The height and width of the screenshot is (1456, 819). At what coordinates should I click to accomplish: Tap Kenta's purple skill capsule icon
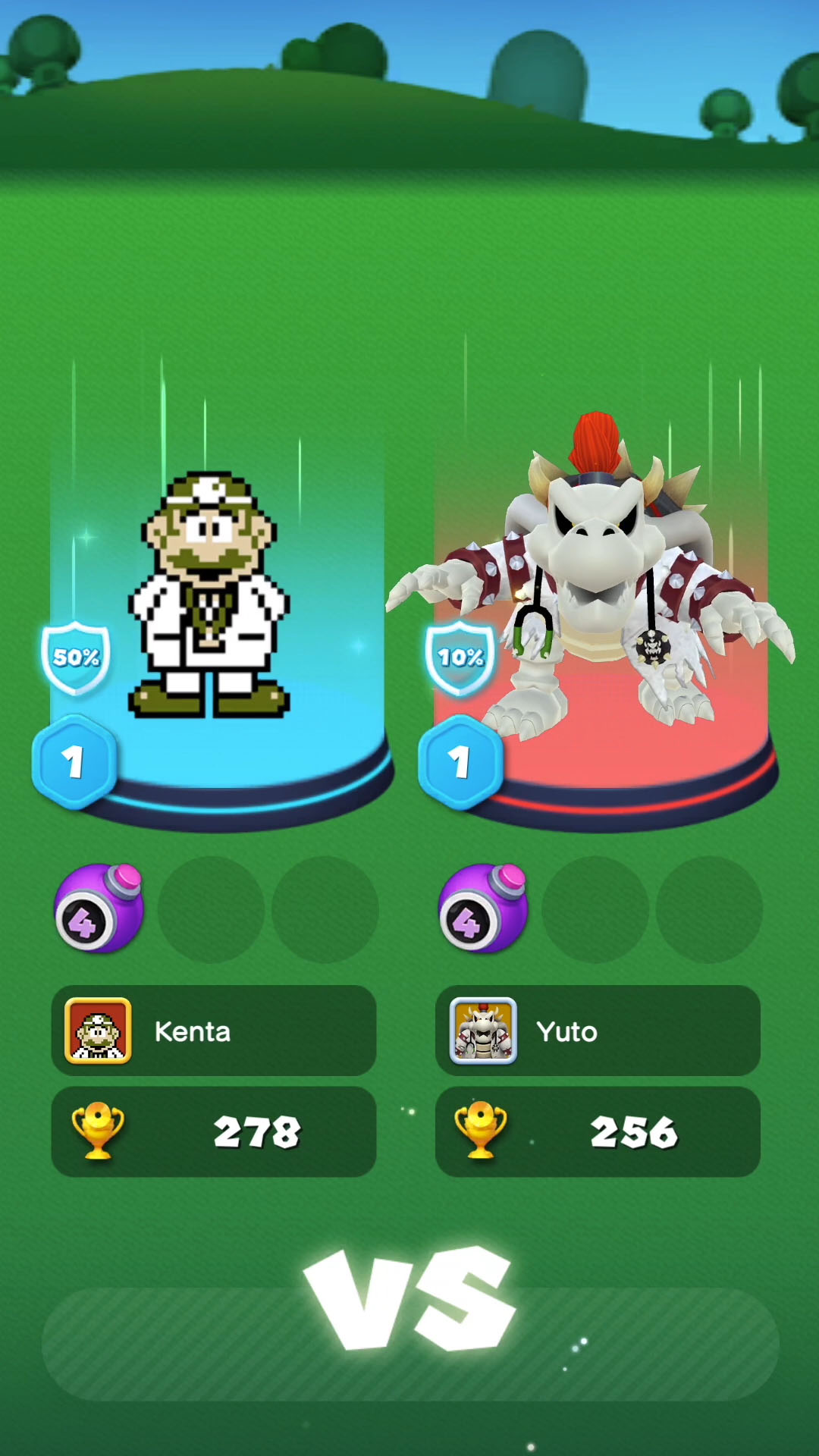click(99, 908)
